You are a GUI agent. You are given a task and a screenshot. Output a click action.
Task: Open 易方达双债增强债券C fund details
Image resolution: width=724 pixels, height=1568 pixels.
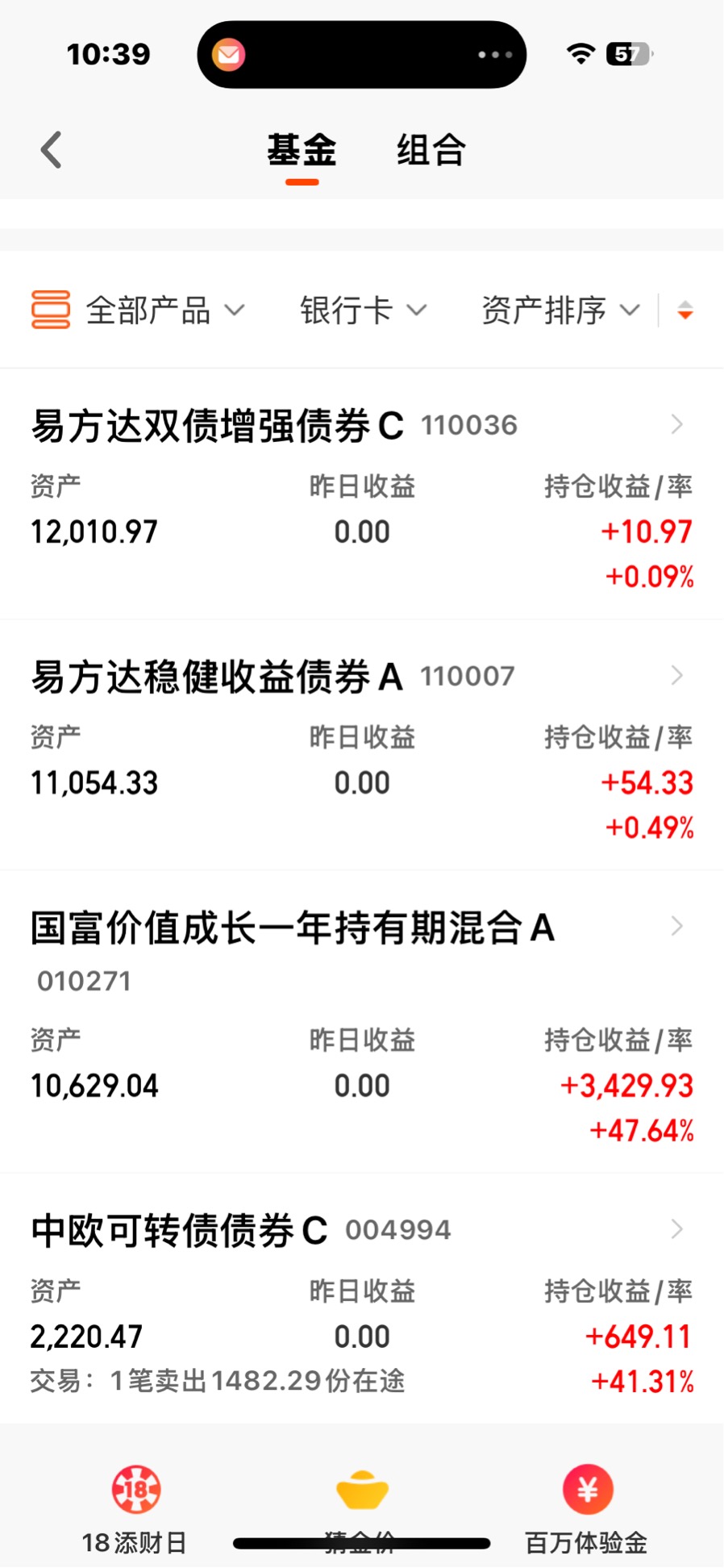click(362, 494)
